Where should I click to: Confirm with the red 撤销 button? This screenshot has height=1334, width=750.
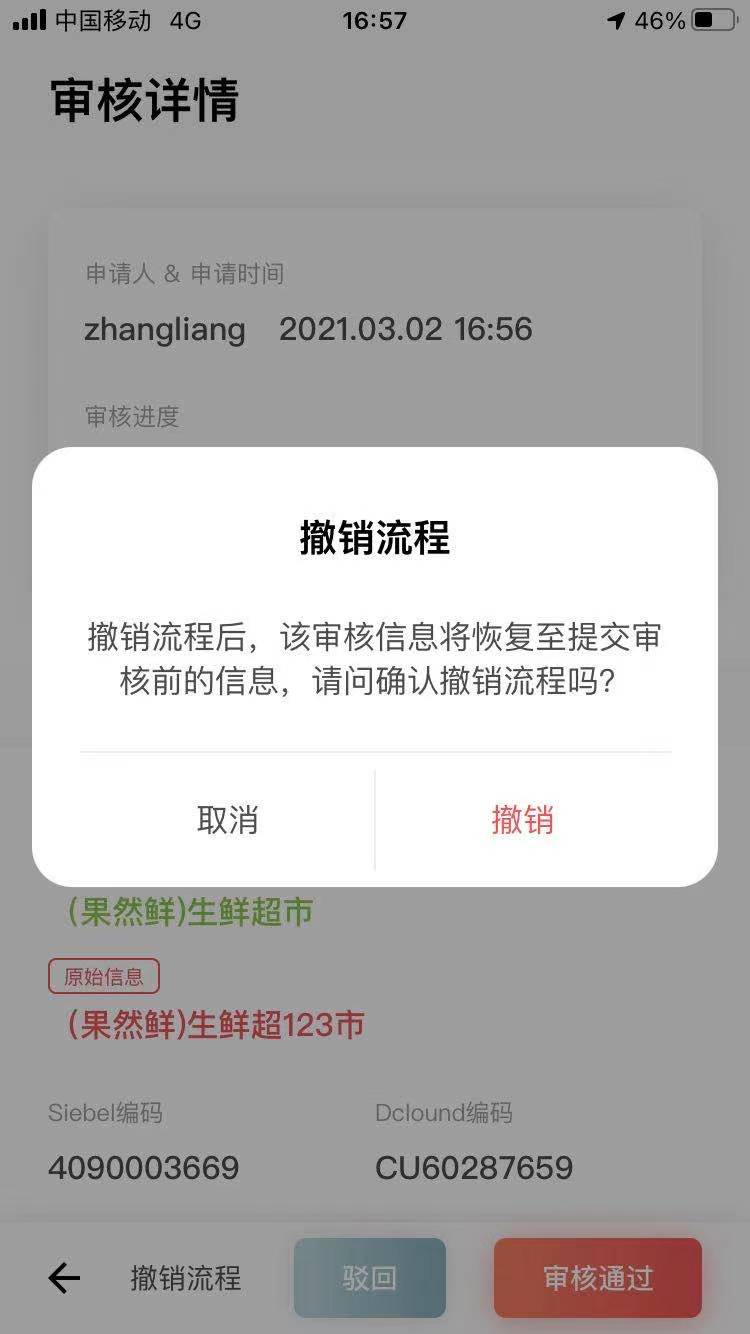pos(522,820)
